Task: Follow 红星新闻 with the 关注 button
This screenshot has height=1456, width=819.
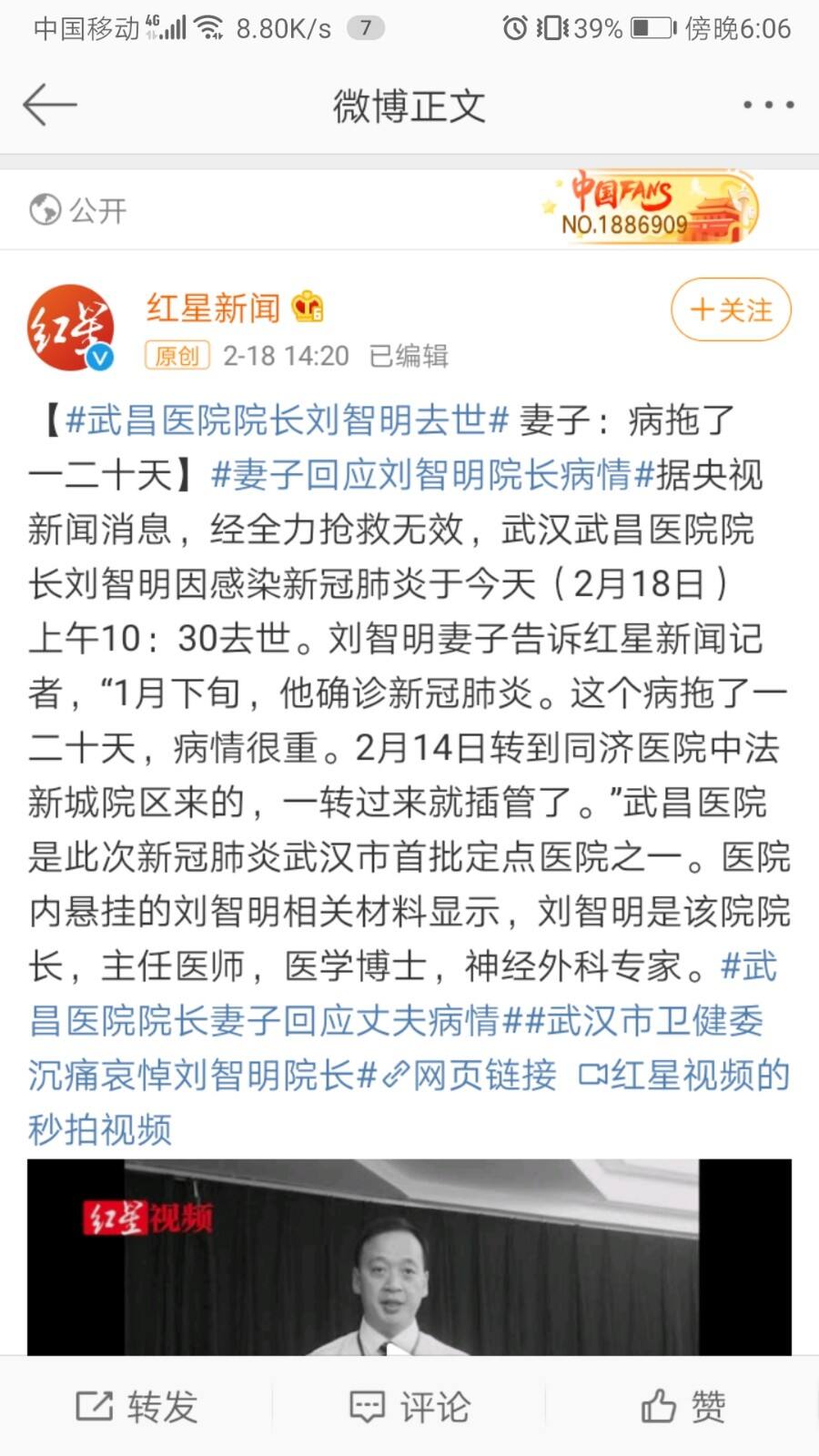Action: coord(731,310)
